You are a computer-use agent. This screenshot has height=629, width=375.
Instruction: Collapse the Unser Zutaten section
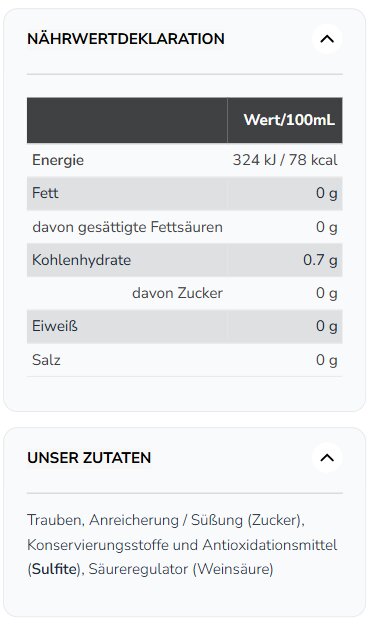(327, 458)
